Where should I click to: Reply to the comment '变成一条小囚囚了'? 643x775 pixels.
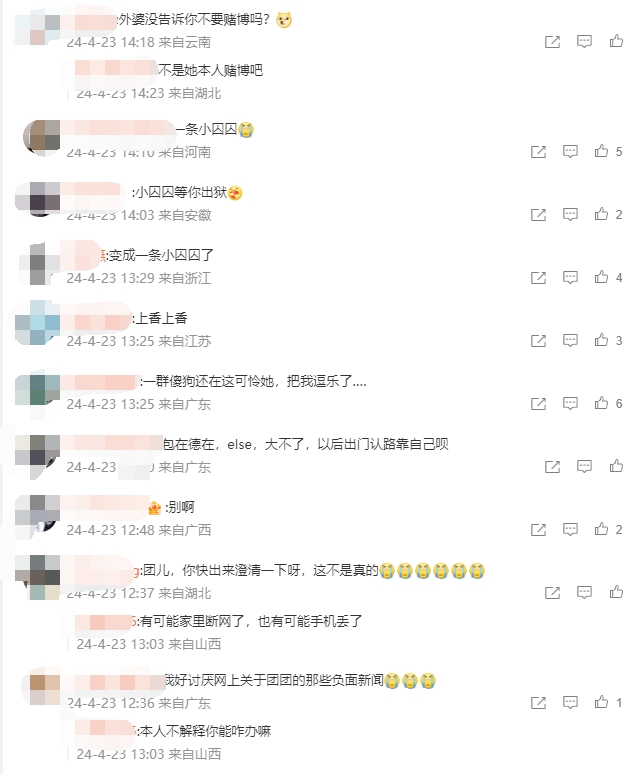(x=570, y=277)
